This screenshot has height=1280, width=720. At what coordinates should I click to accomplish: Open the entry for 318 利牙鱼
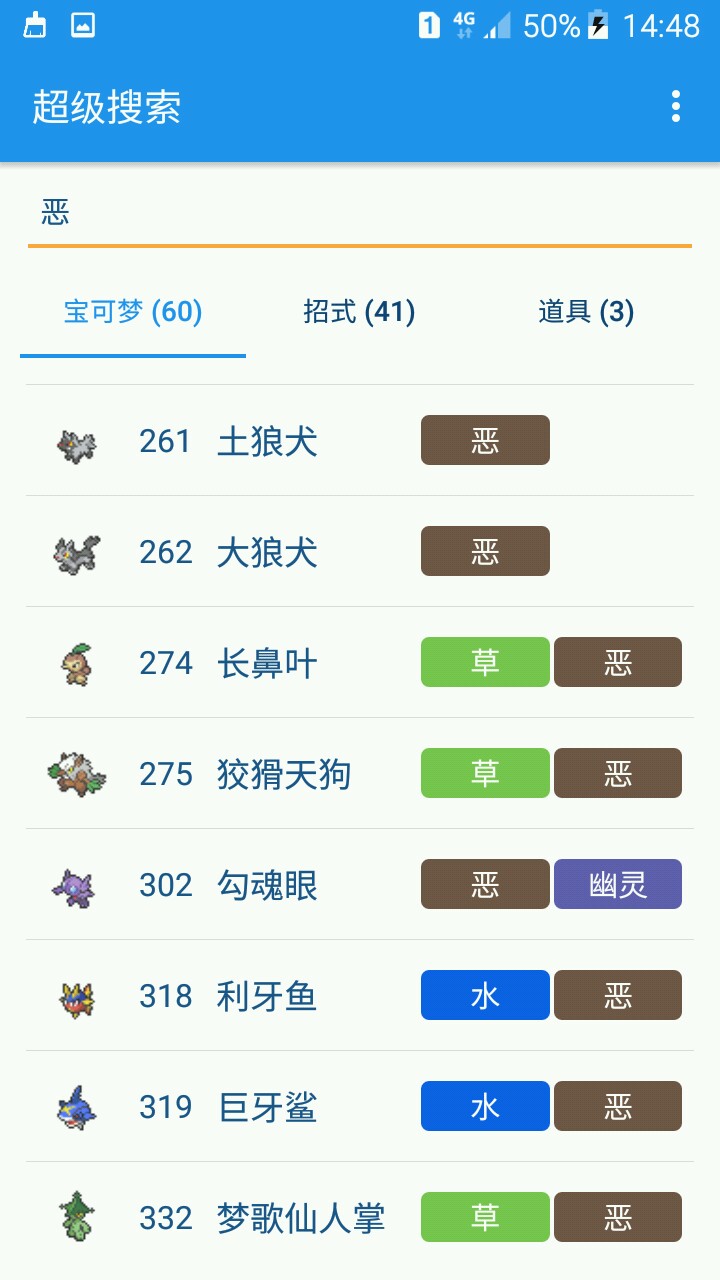[x=267, y=996]
